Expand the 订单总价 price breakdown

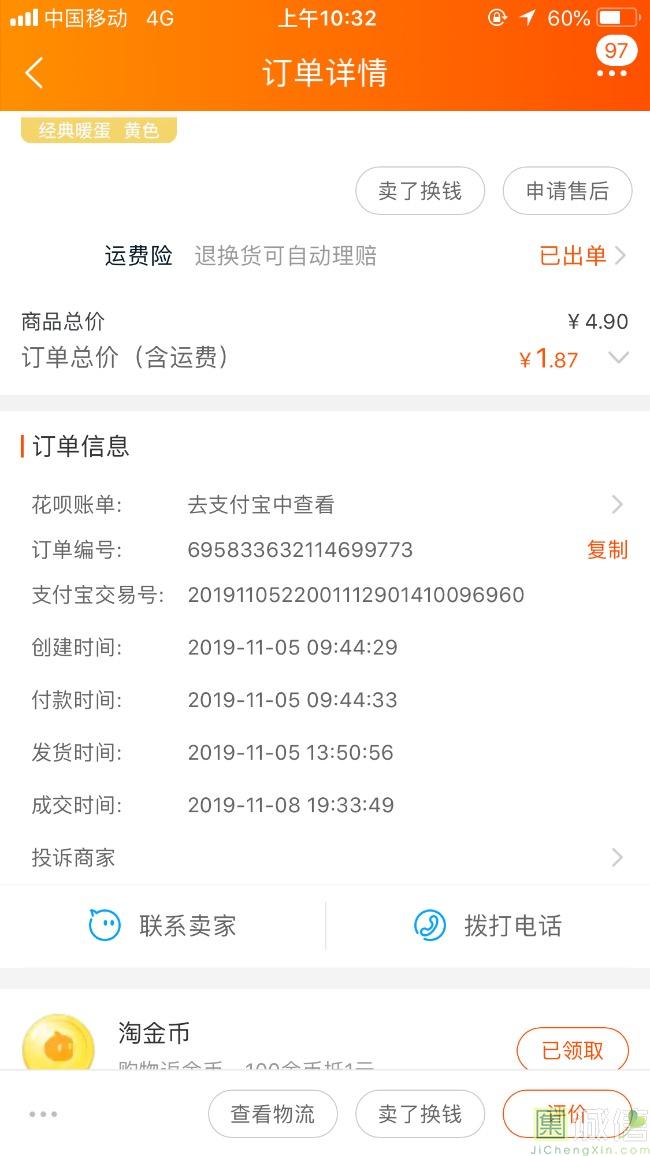(x=618, y=358)
